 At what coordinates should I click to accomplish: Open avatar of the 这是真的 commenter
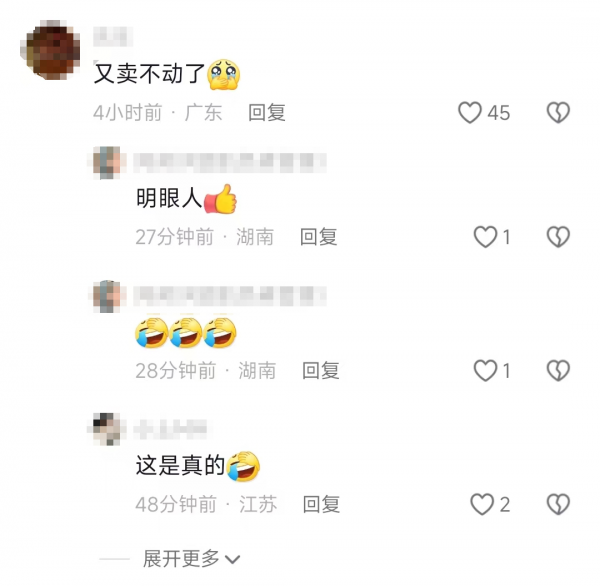tap(107, 428)
